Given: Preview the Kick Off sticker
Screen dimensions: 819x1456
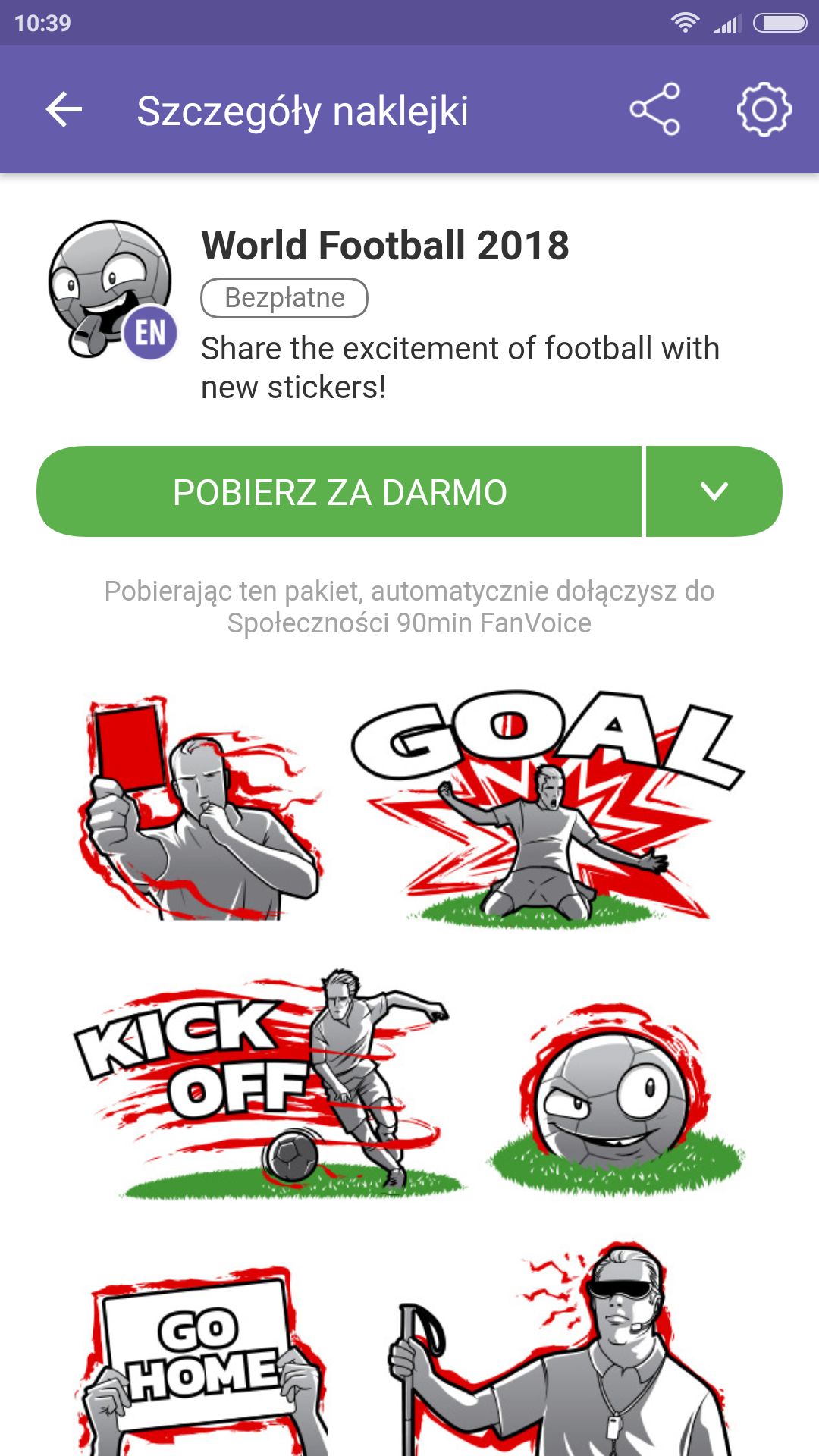Looking at the screenshot, I should pyautogui.click(x=268, y=1083).
